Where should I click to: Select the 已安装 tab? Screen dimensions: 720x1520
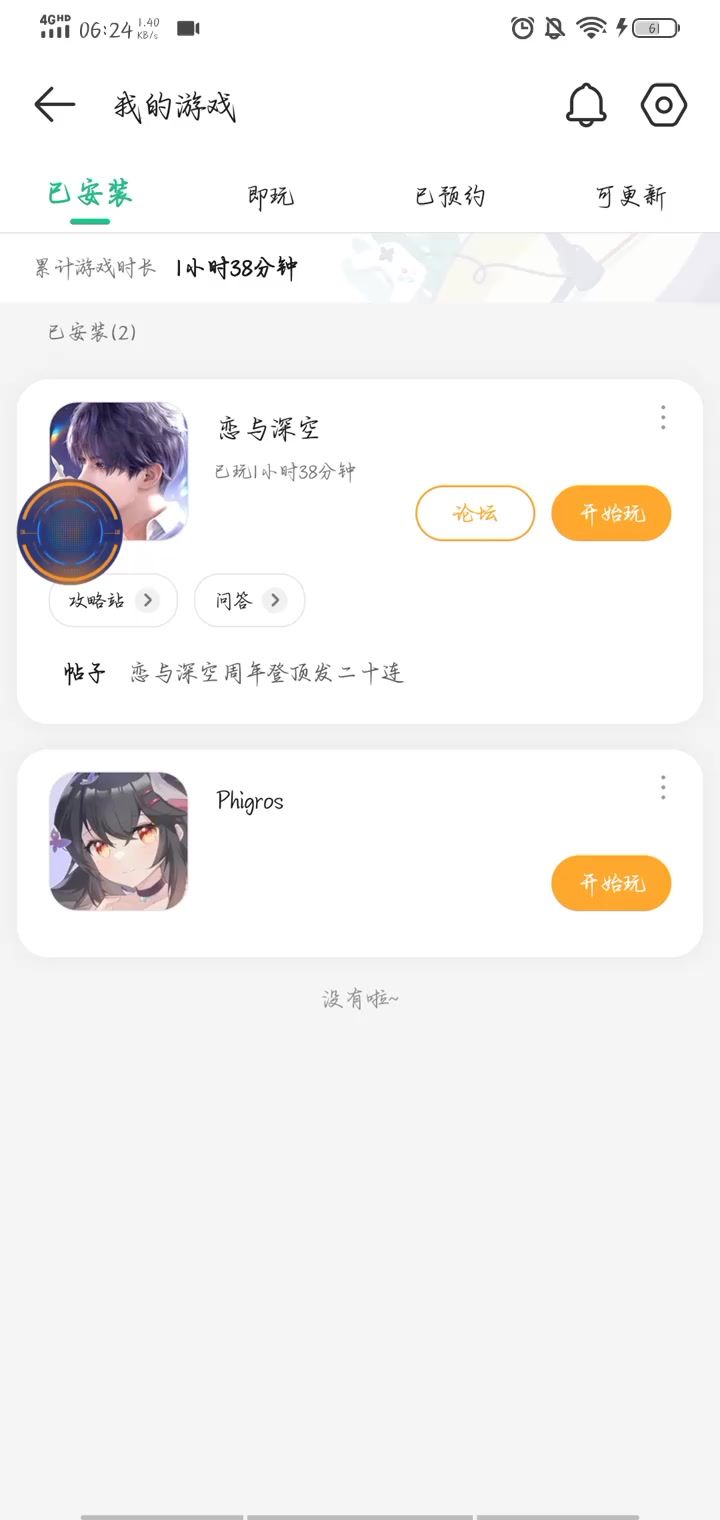90,194
